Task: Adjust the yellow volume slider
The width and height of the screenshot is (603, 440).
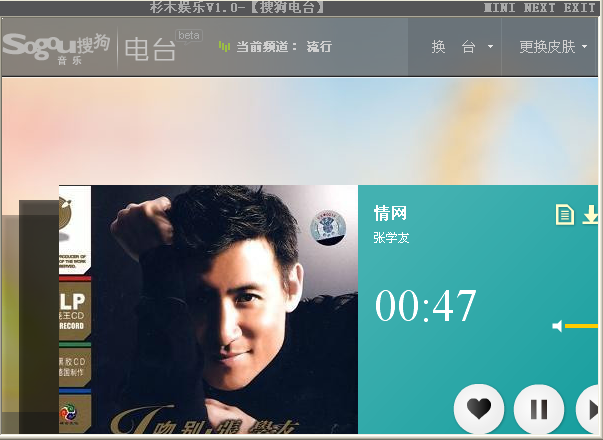Action: [x=583, y=326]
